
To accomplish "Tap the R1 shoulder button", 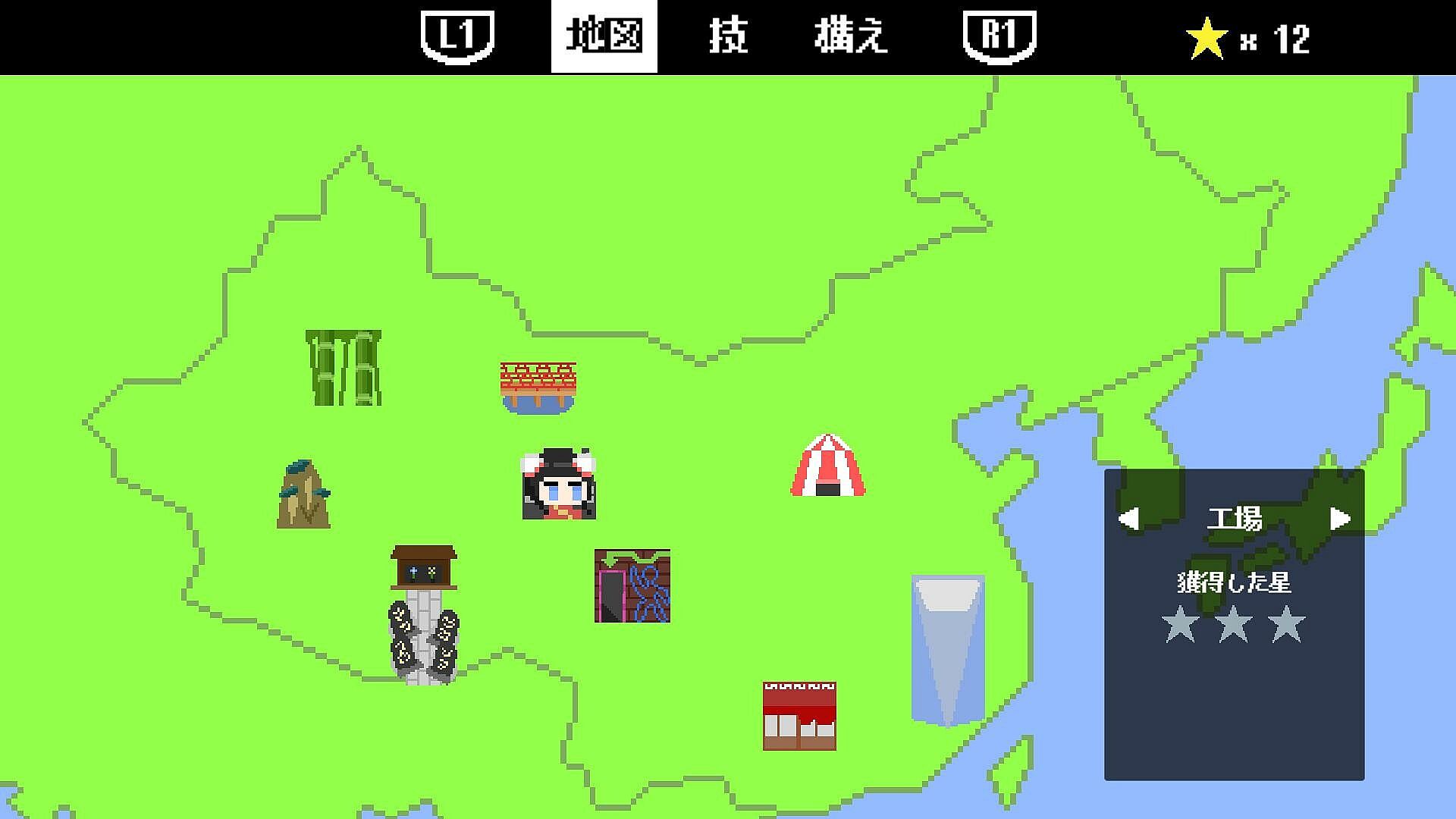I will point(999,36).
